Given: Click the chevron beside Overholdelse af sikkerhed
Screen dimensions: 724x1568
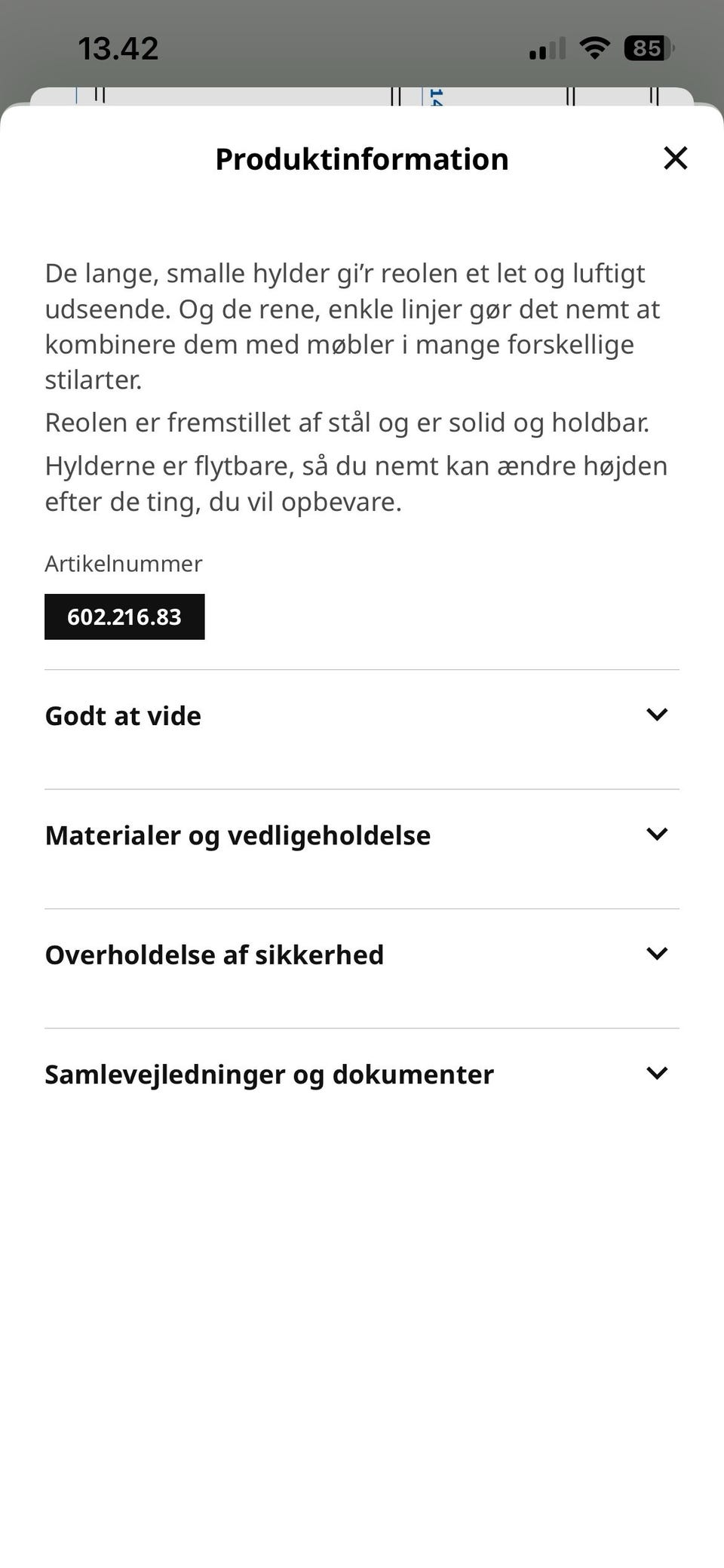Looking at the screenshot, I should tap(657, 954).
